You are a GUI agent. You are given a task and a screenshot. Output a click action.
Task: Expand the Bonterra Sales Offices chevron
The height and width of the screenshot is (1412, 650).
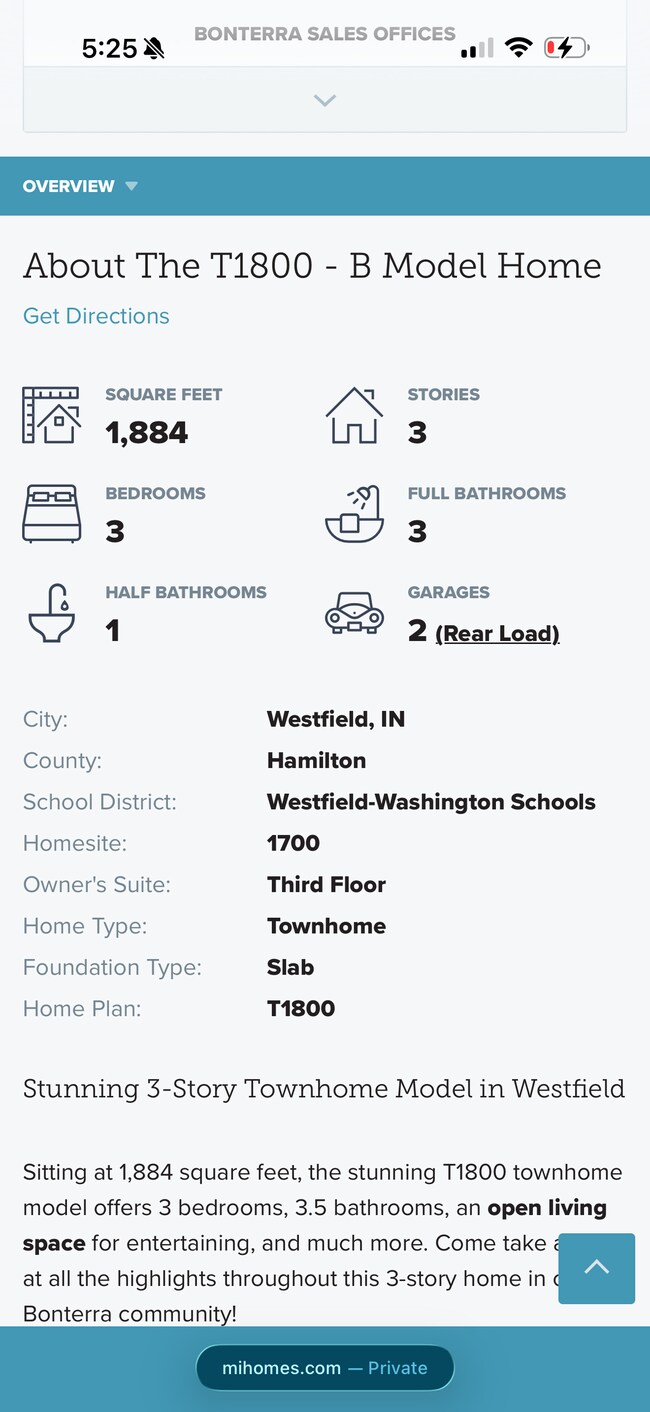tap(325, 100)
